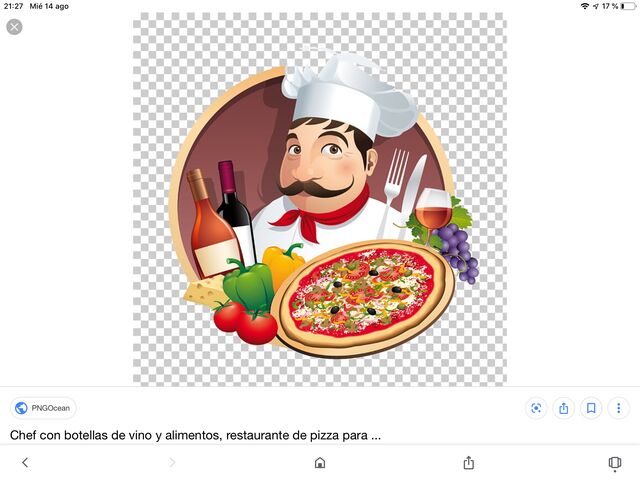
Task: Go back with the bottom toolbar arrow
Action: click(25, 462)
